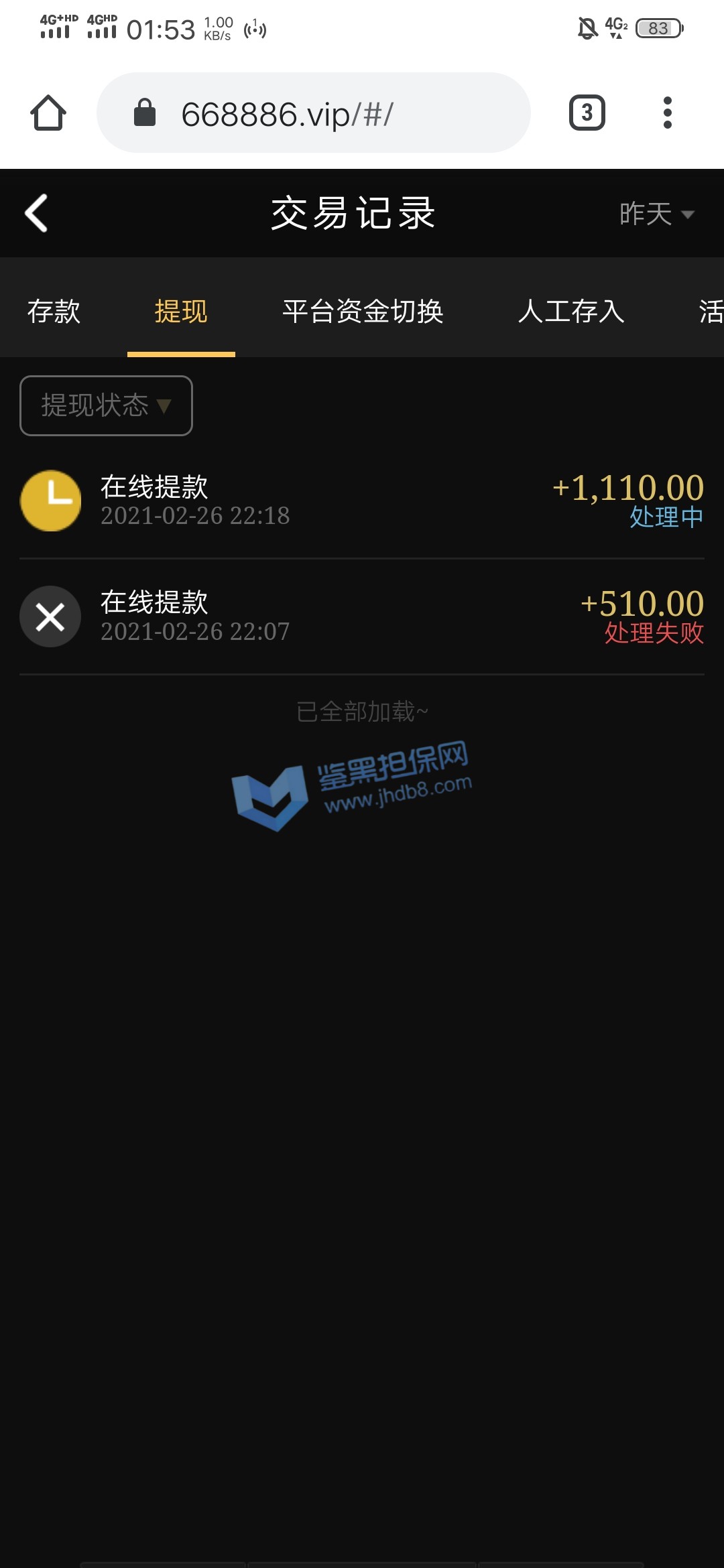Tap the browser home button
This screenshot has height=1568, width=724.
click(x=48, y=113)
